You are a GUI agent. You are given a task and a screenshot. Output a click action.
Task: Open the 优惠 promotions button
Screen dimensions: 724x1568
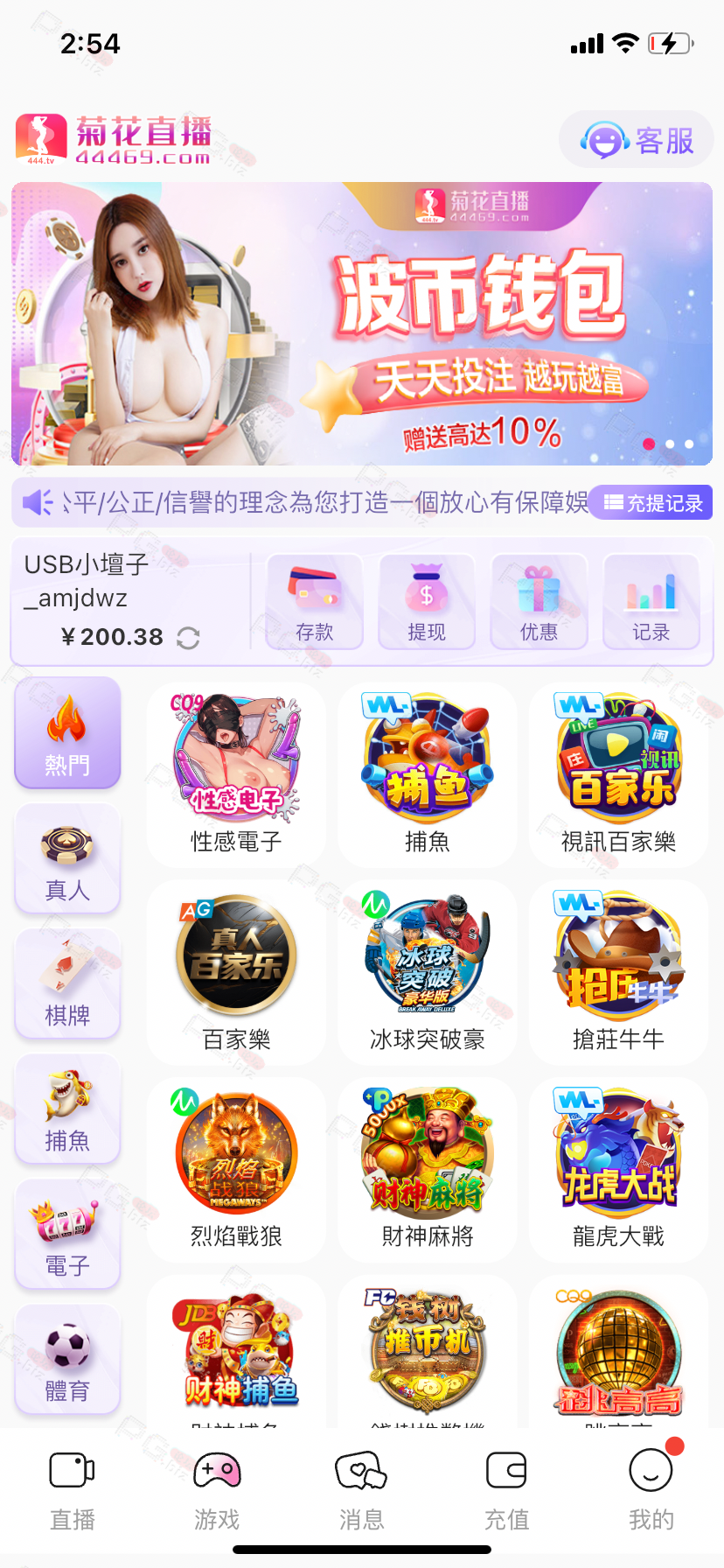(539, 602)
